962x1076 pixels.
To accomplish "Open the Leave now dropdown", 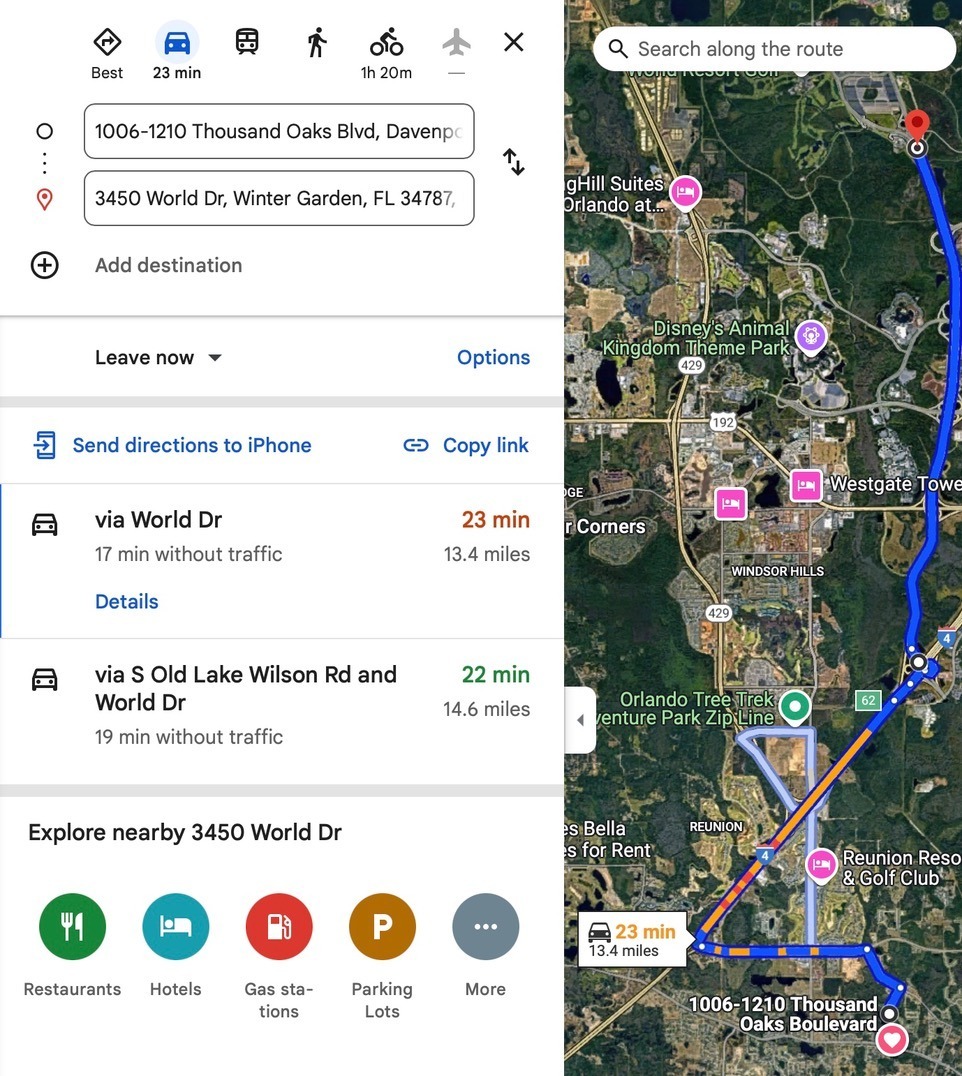I will coord(158,357).
